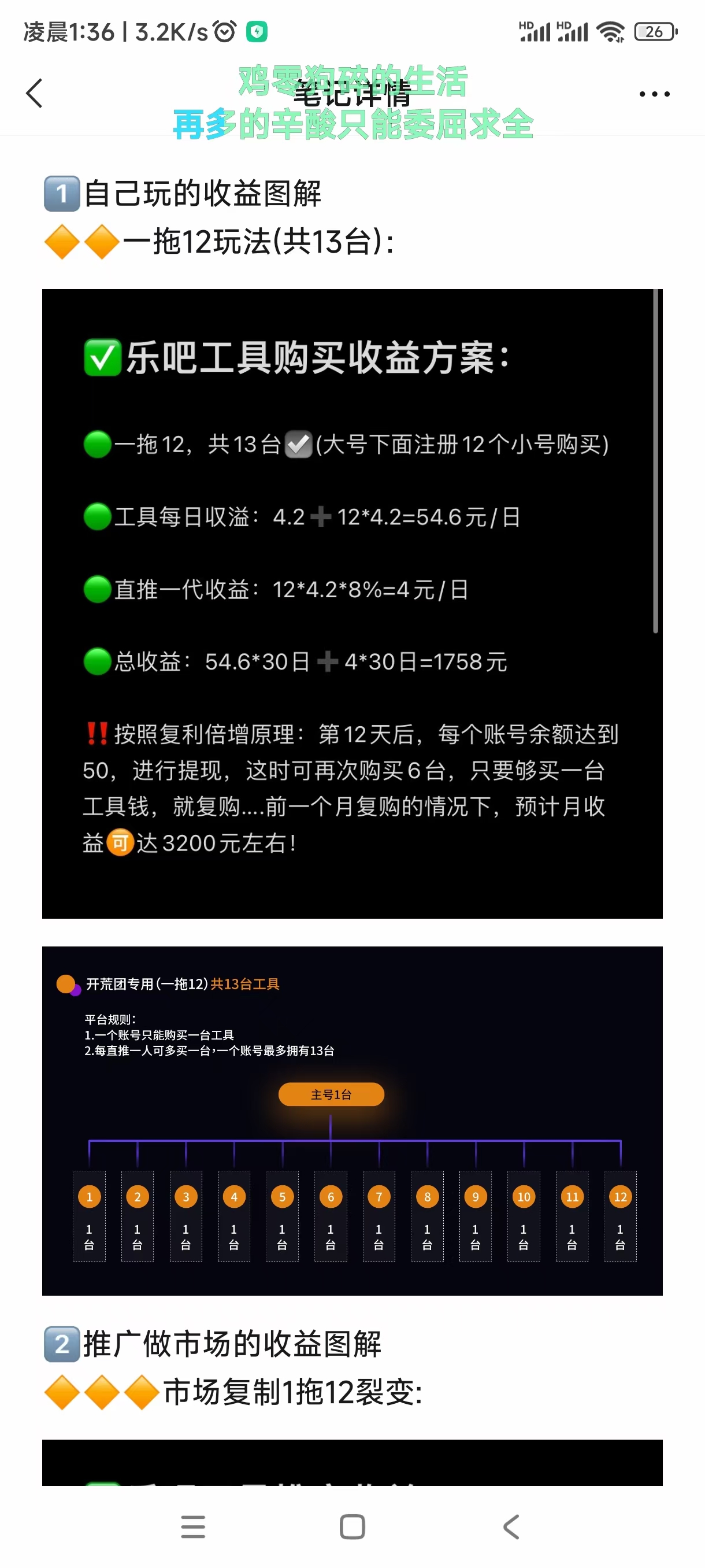Screen dimensions: 705x1568
Task: Open the three-dot overflow menu
Action: coord(654,94)
